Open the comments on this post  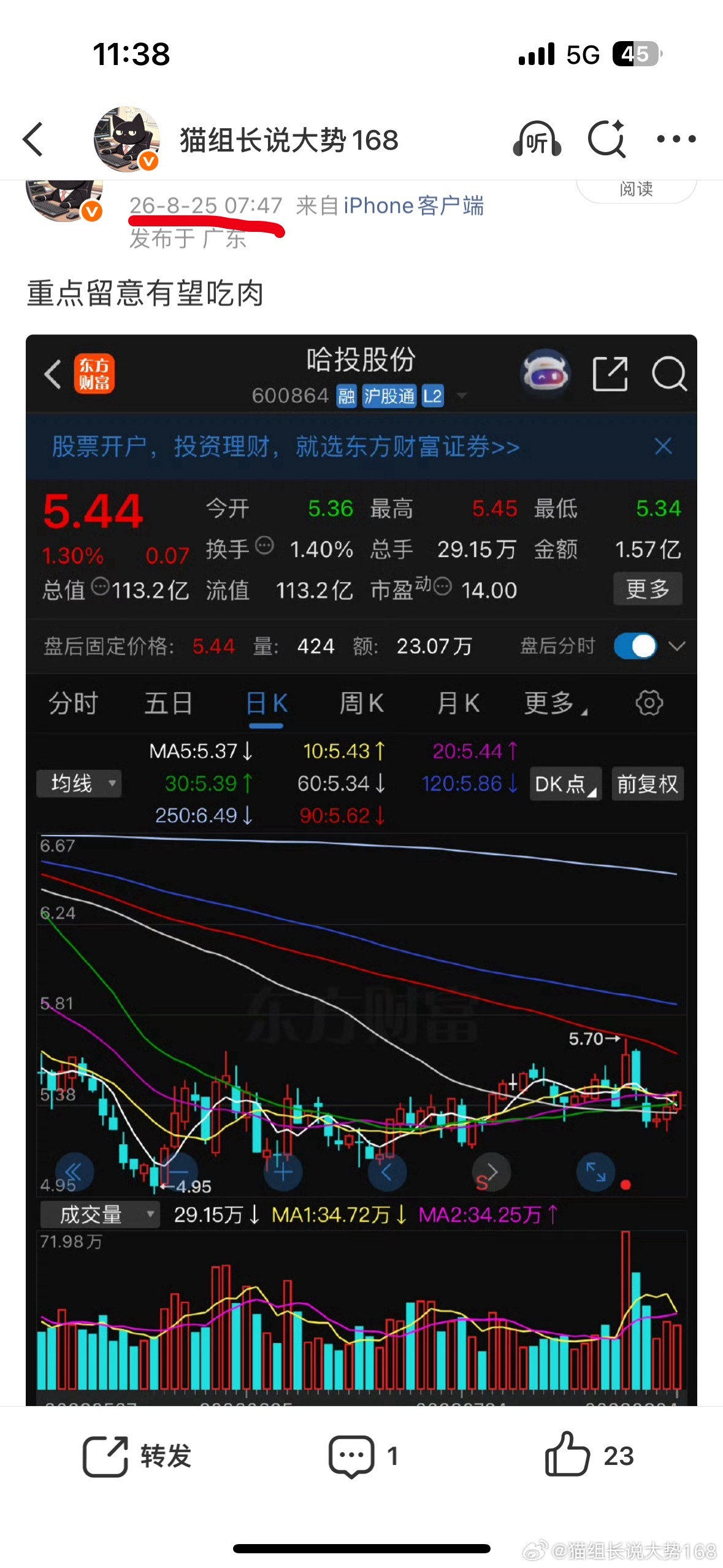[364, 1456]
